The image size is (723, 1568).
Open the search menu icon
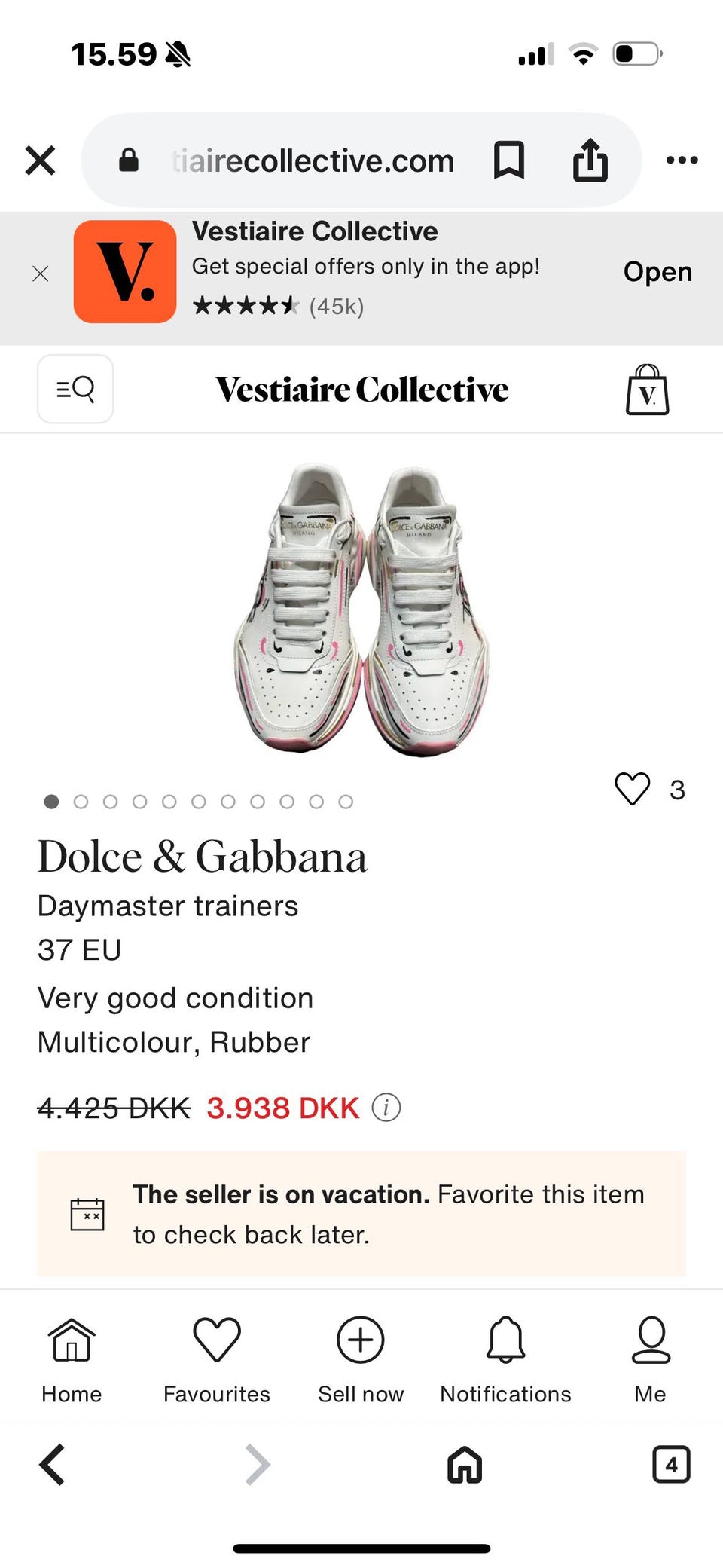(75, 390)
